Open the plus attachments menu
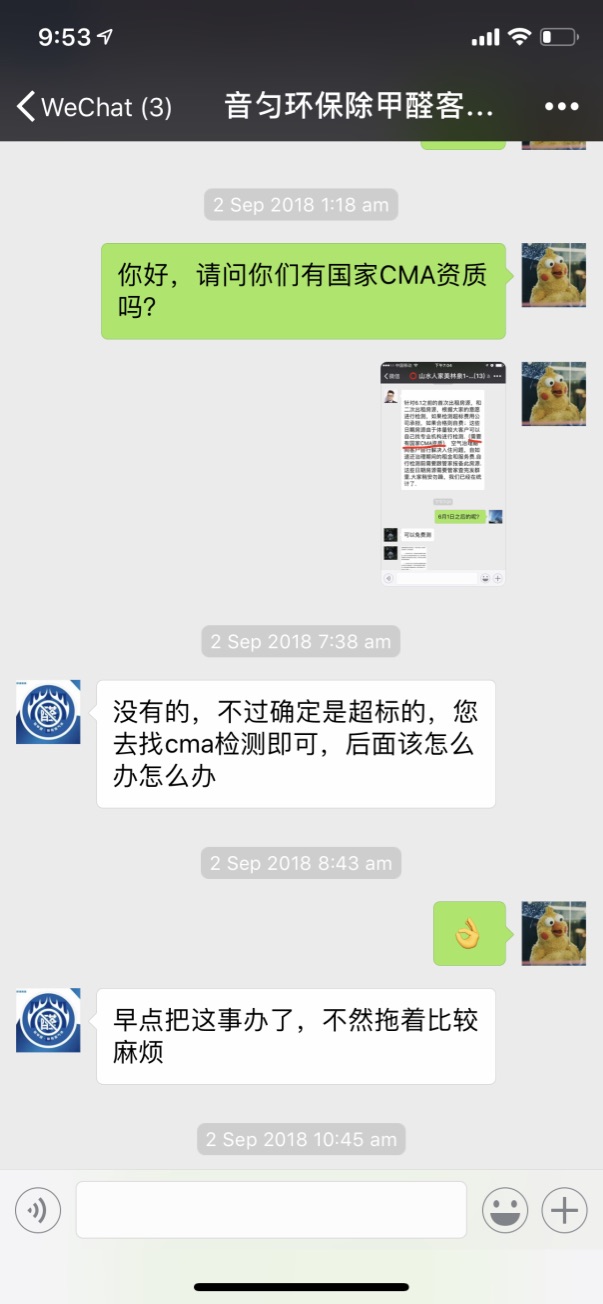This screenshot has width=603, height=1304. point(565,1211)
